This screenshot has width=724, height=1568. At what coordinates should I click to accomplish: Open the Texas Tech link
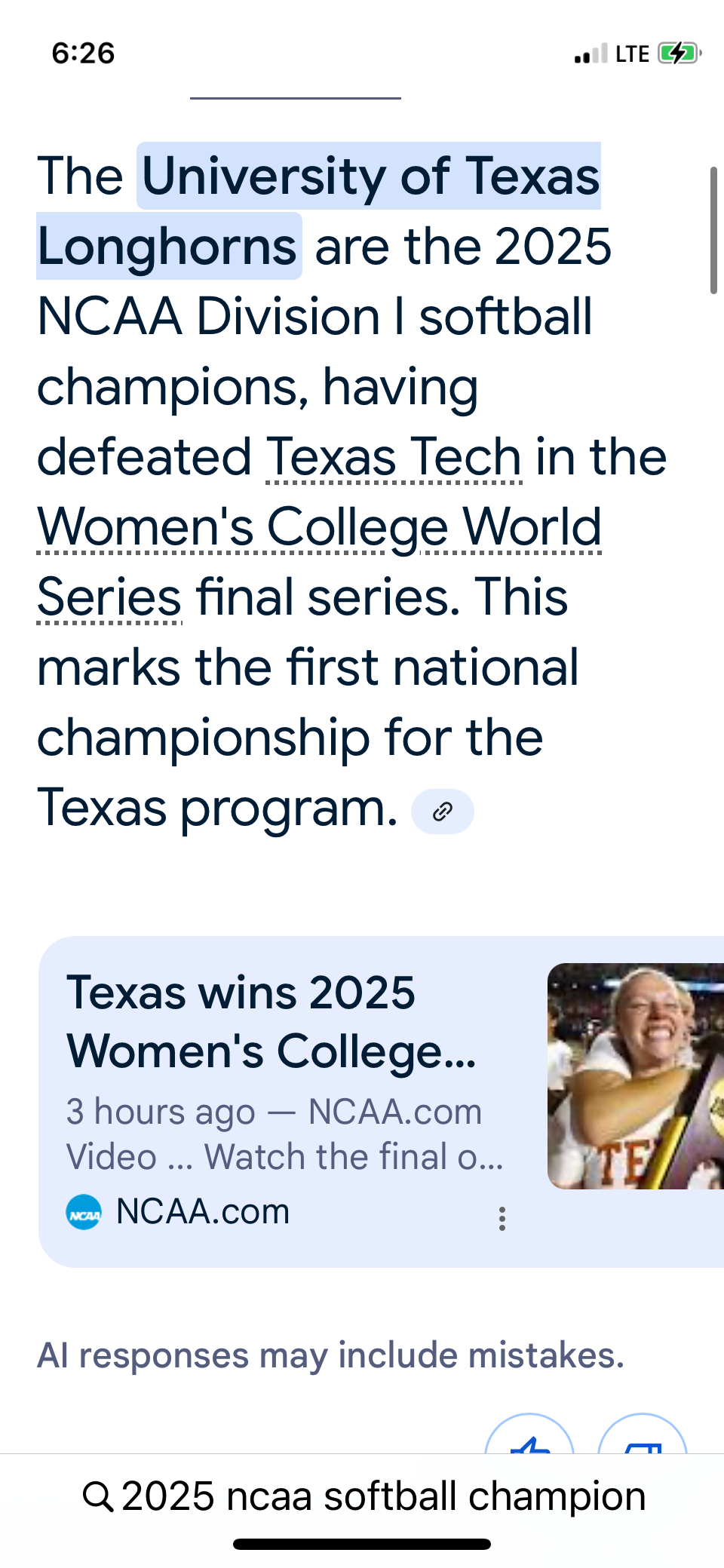click(394, 457)
